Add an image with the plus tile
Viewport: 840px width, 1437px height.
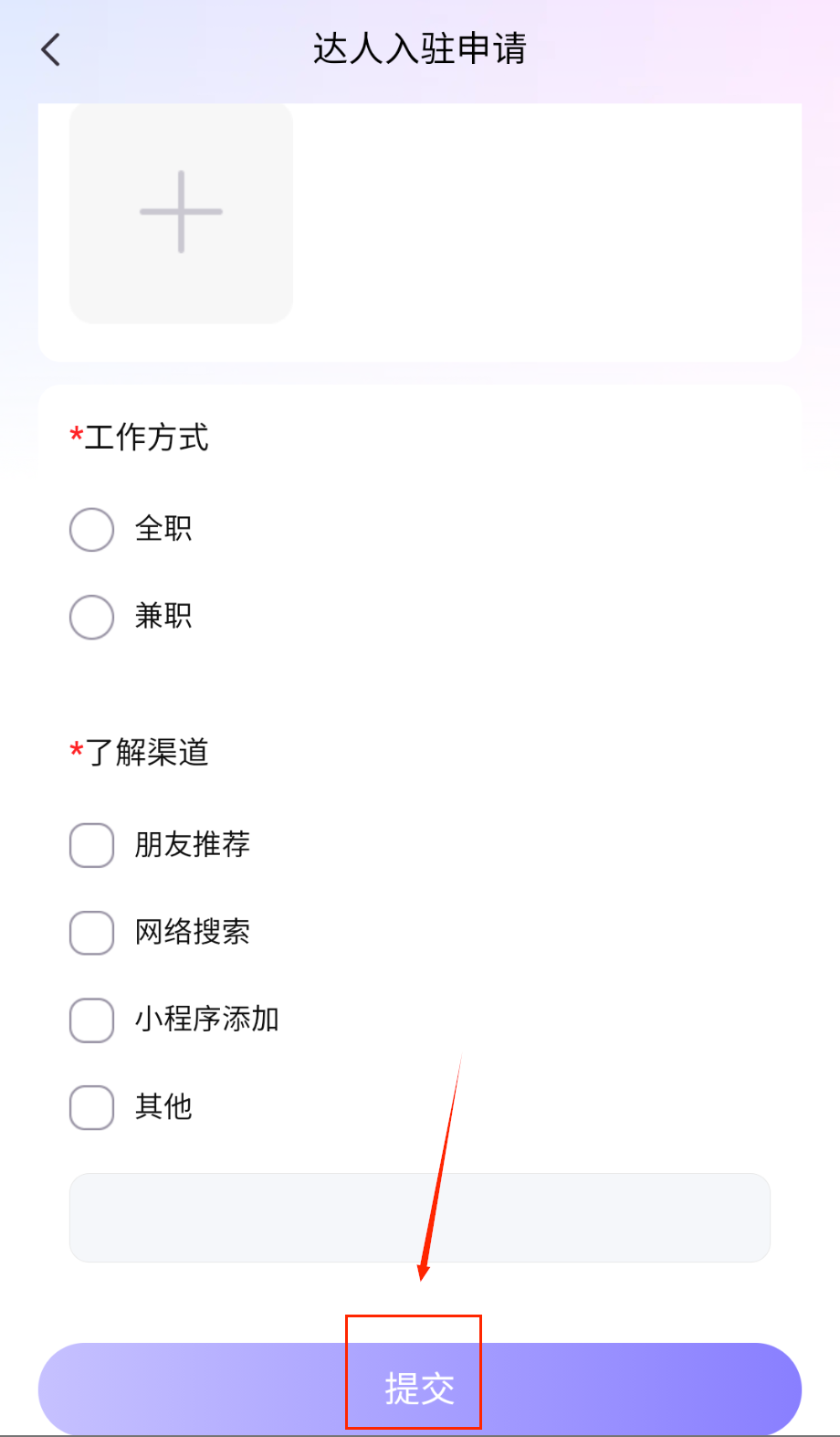click(x=181, y=212)
